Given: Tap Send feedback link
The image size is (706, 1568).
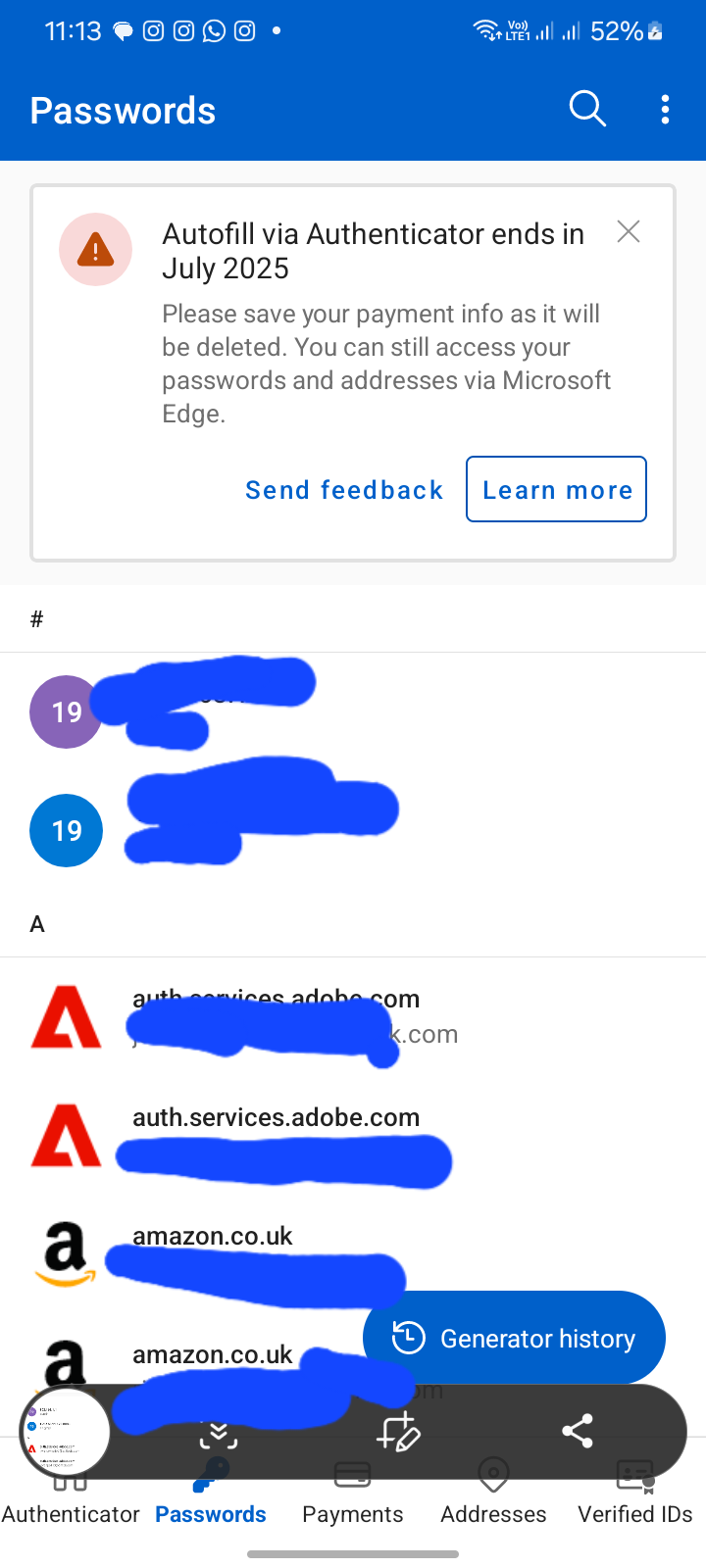Looking at the screenshot, I should click(x=344, y=490).
